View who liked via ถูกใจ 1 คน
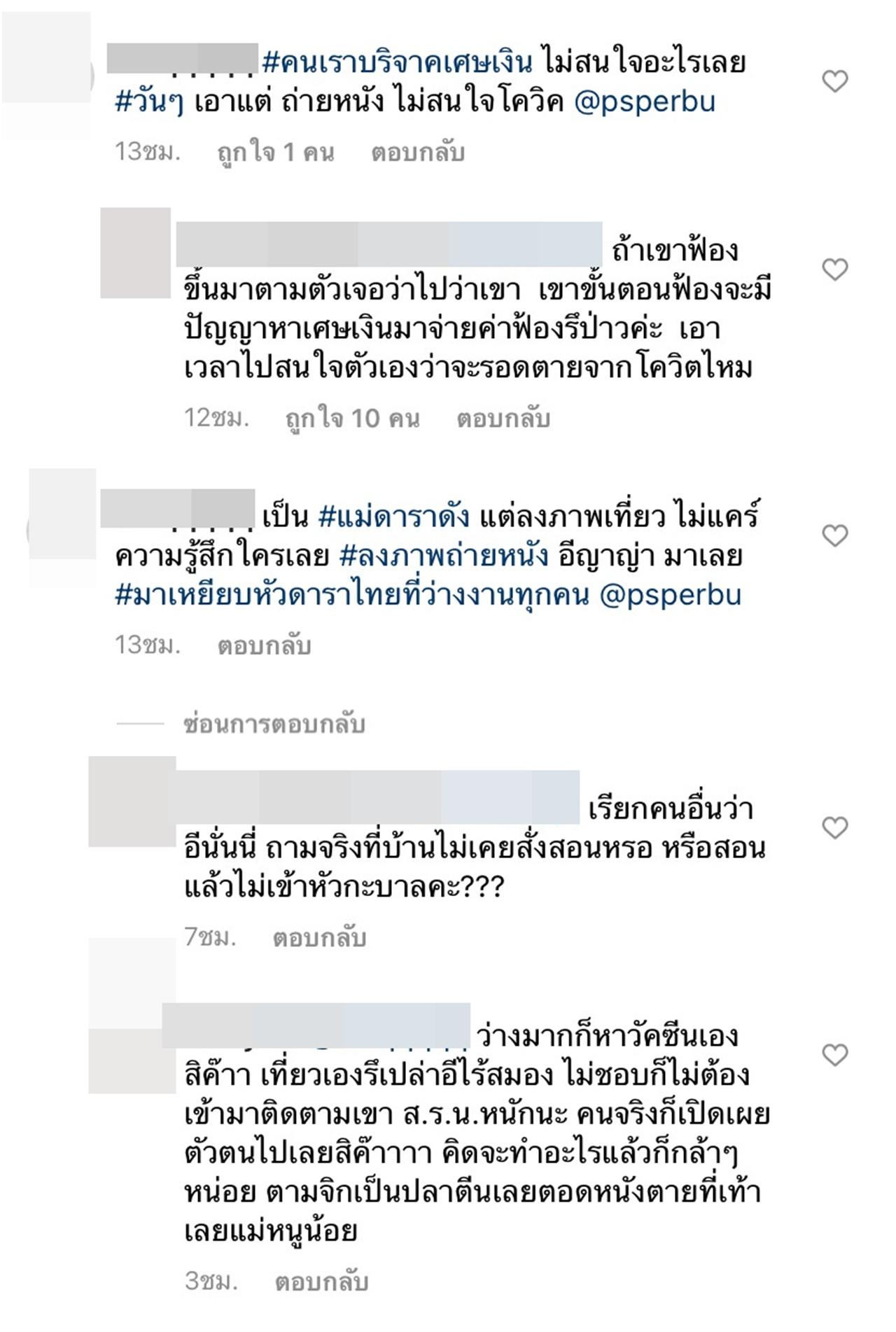 [275, 153]
